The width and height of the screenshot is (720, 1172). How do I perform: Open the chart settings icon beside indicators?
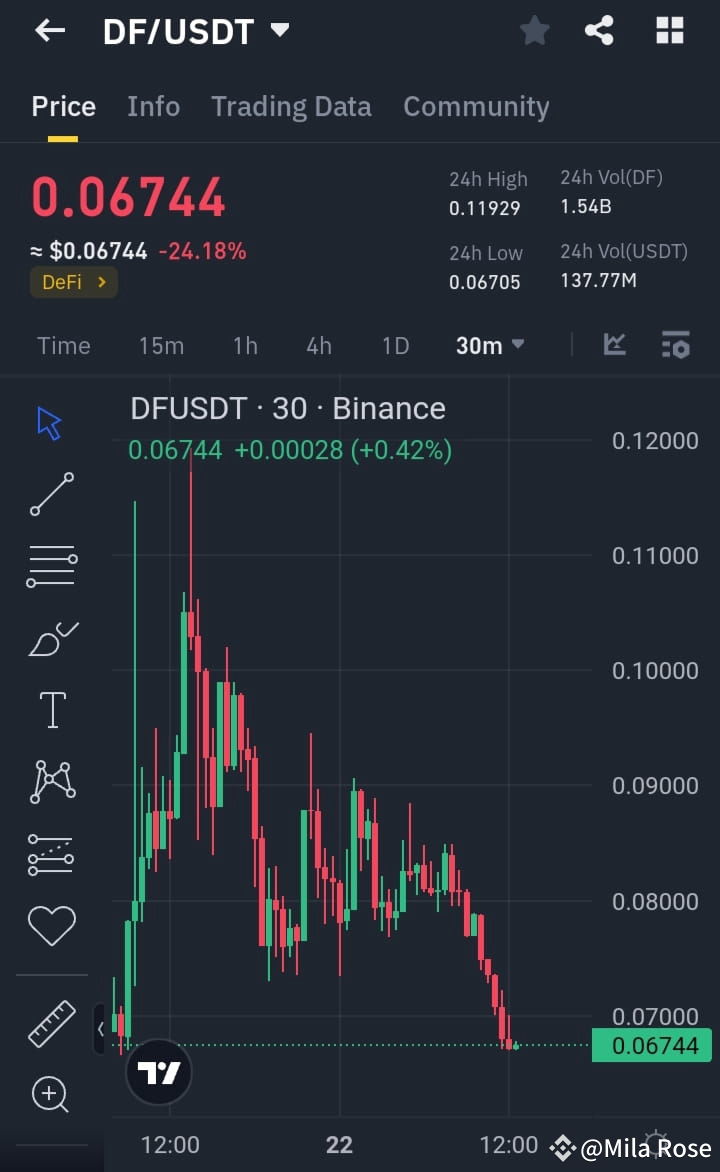pyautogui.click(x=675, y=344)
